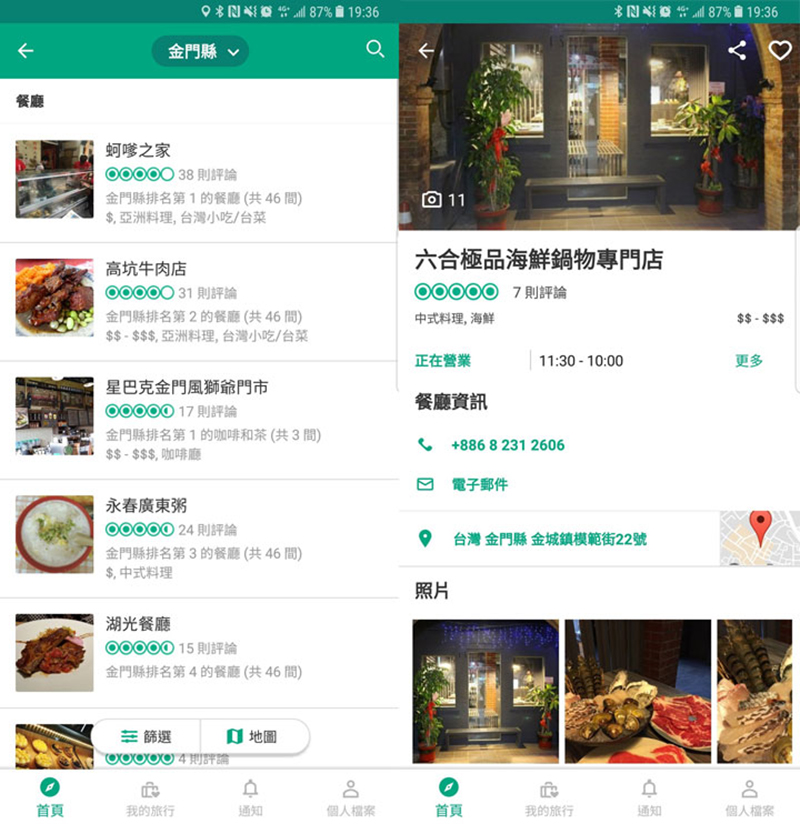The image size is (800, 824).
Task: Open the 篩選 filter options
Action: 146,736
